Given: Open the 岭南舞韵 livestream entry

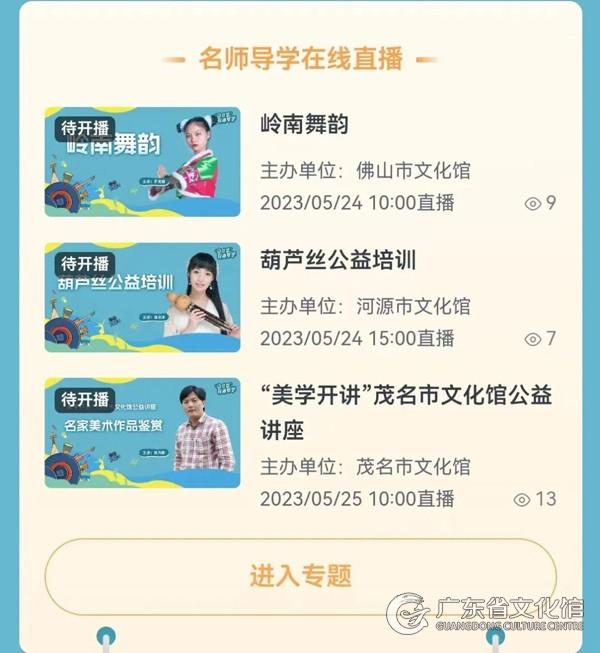Looking at the screenshot, I should (304, 125).
